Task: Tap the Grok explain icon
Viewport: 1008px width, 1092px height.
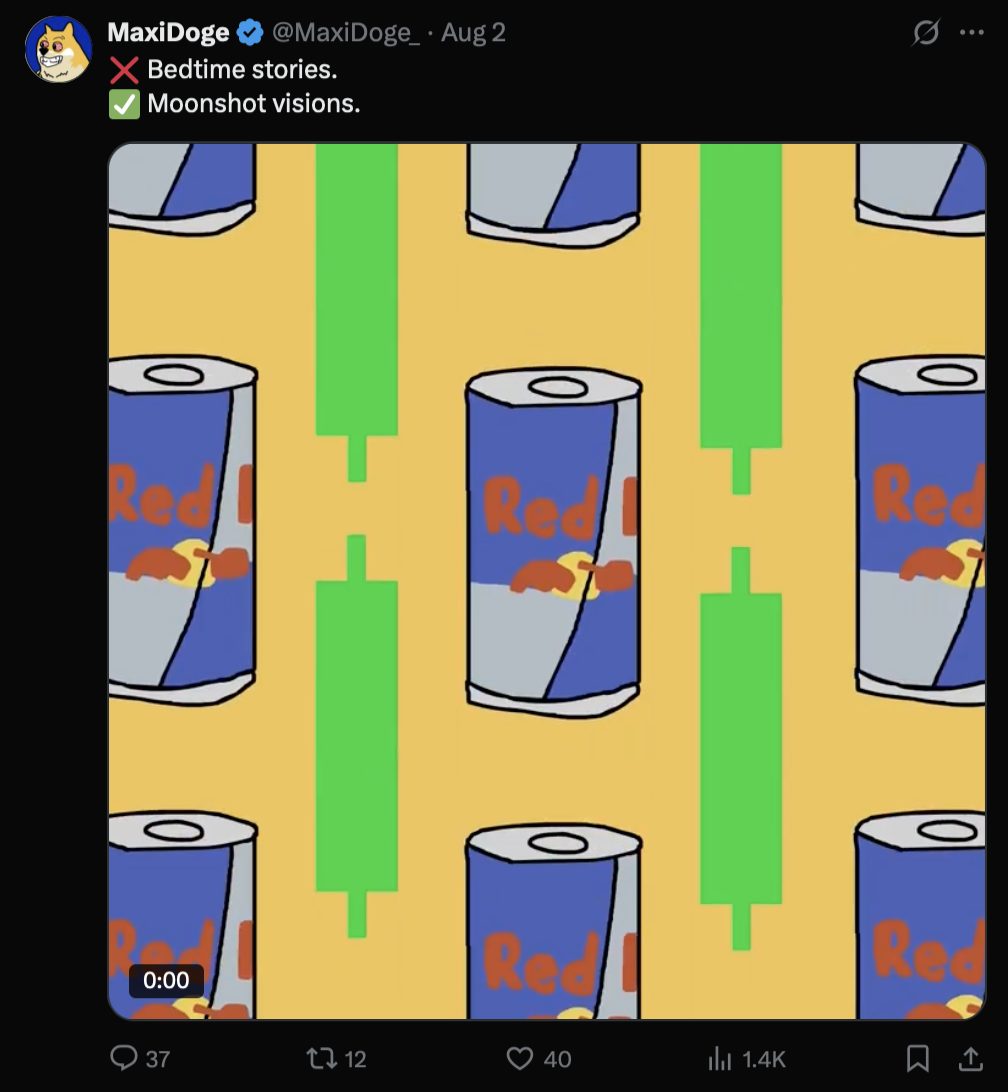Action: click(x=926, y=33)
